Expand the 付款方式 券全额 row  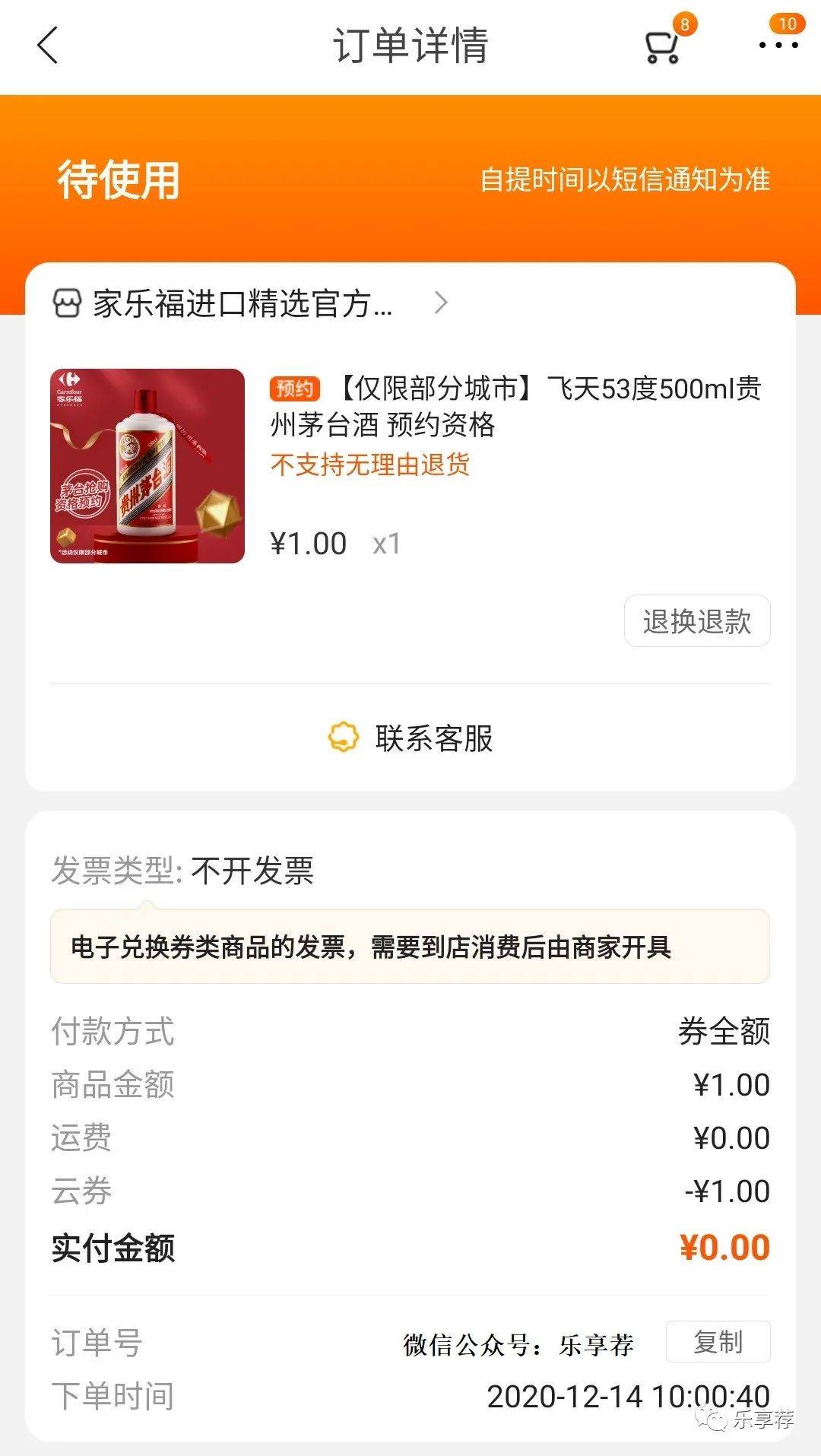[410, 1031]
